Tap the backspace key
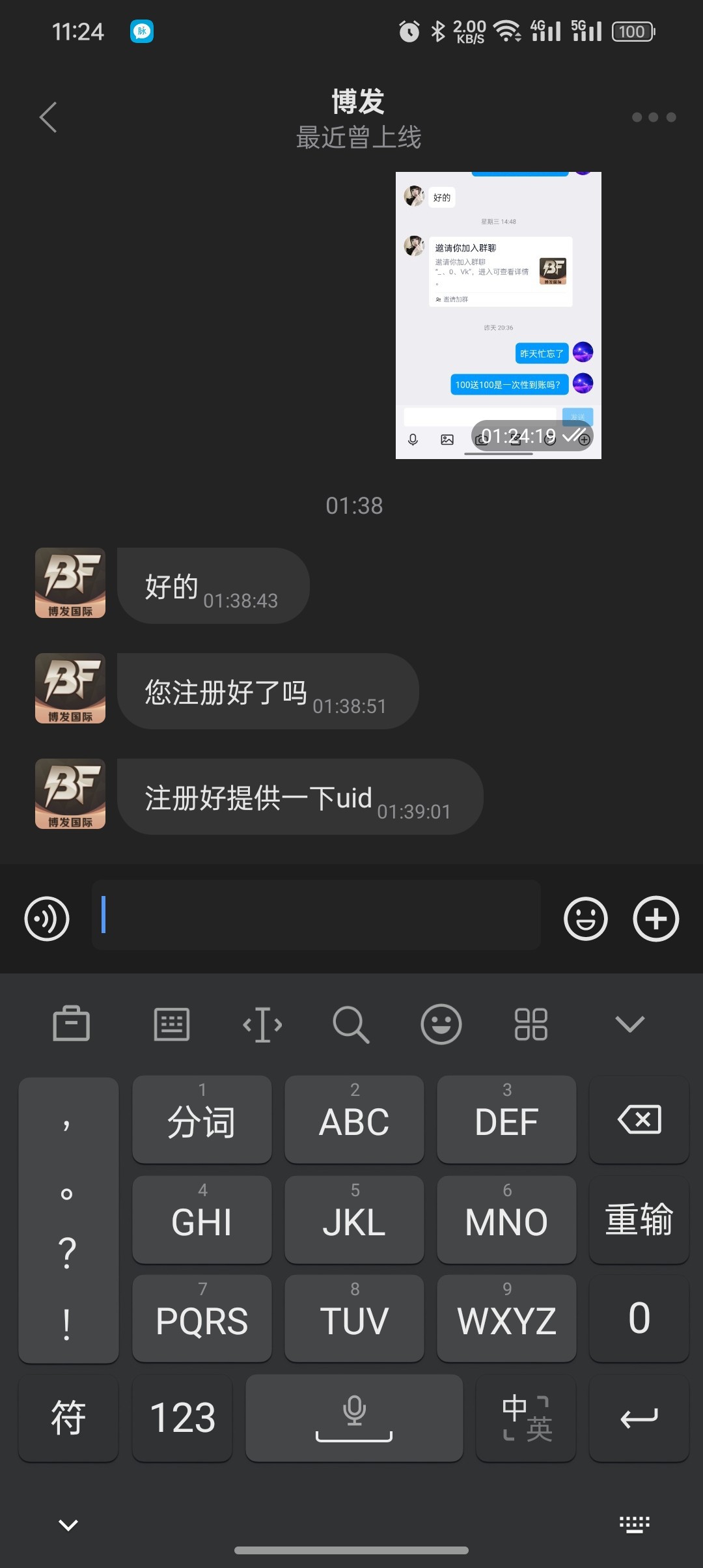 point(639,1119)
